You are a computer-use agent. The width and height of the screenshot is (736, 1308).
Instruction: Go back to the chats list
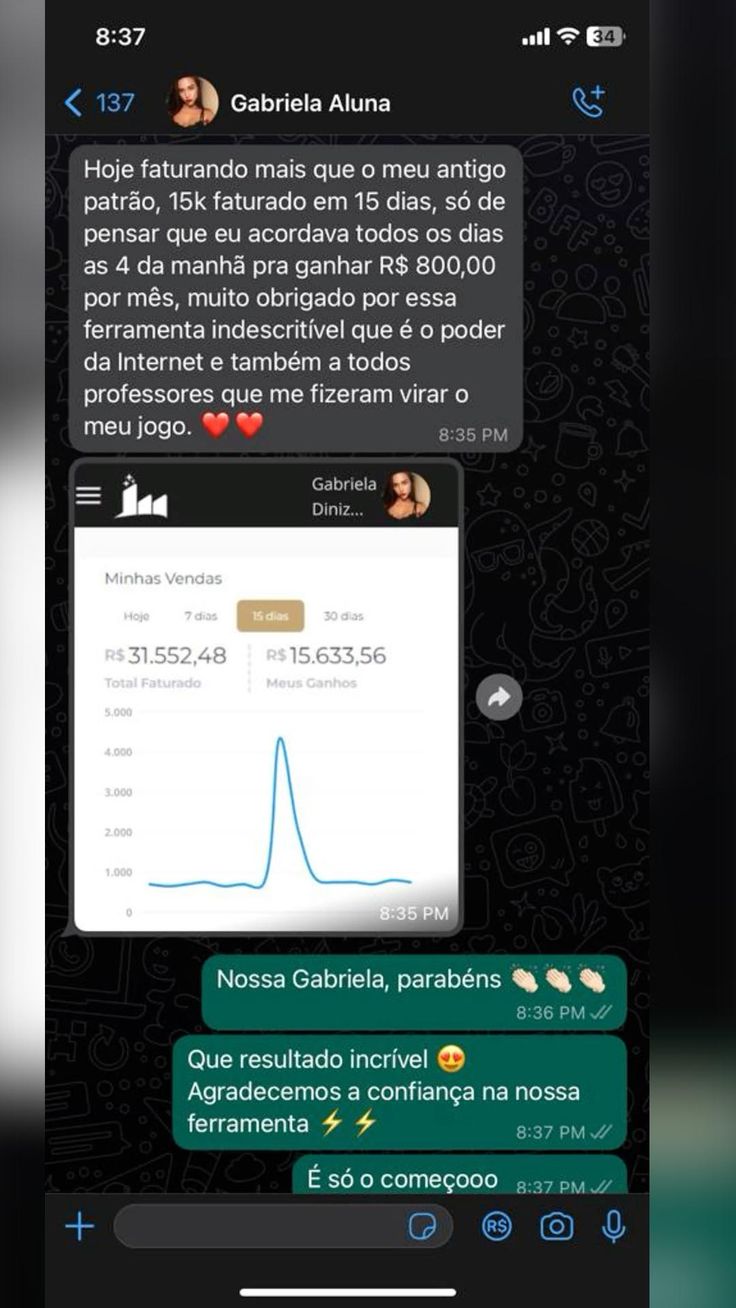click(98, 102)
